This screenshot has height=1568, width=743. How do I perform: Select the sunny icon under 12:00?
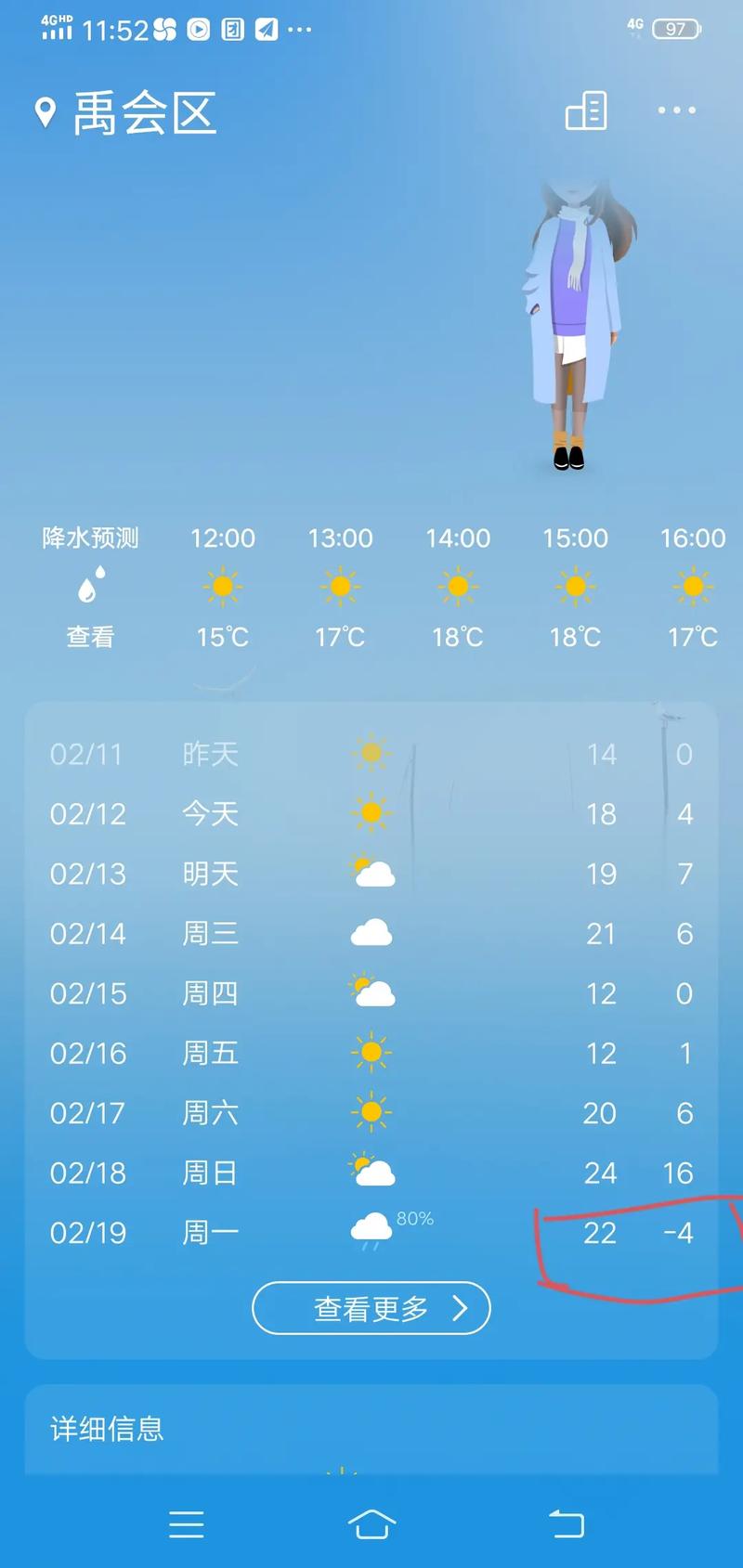(222, 586)
